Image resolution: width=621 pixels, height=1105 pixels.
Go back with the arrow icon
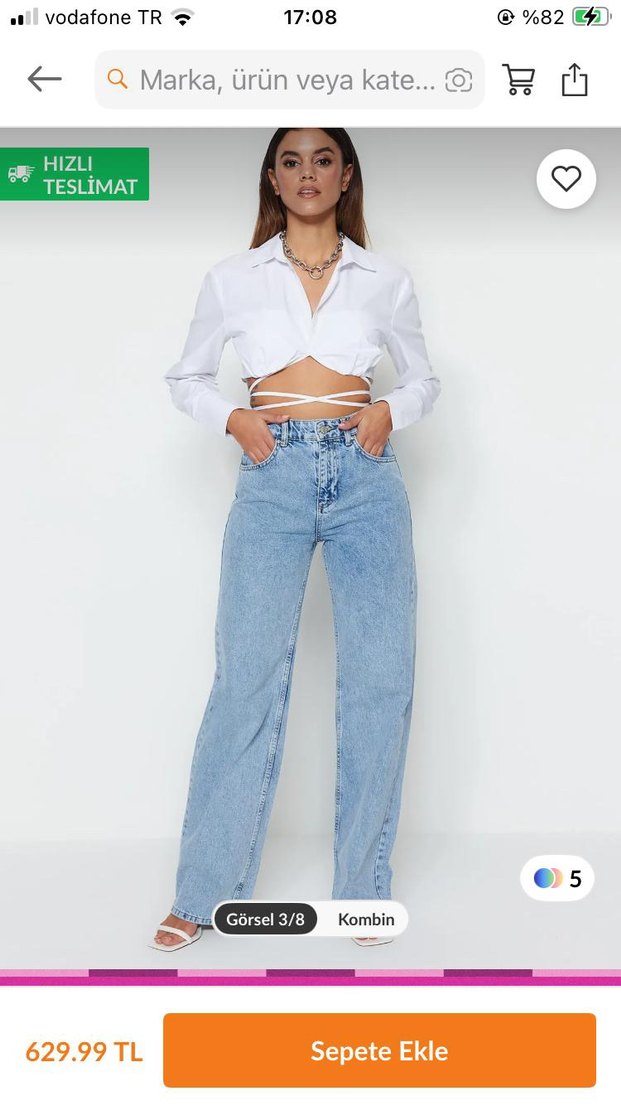(x=44, y=79)
